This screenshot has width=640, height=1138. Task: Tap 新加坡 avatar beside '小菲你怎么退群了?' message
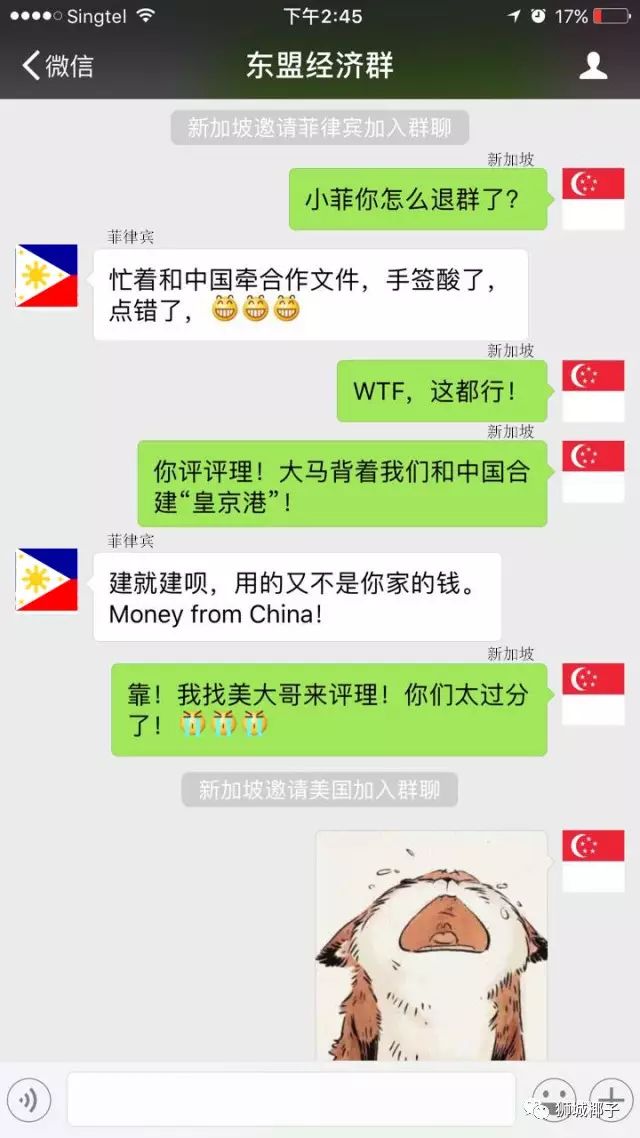coord(593,199)
